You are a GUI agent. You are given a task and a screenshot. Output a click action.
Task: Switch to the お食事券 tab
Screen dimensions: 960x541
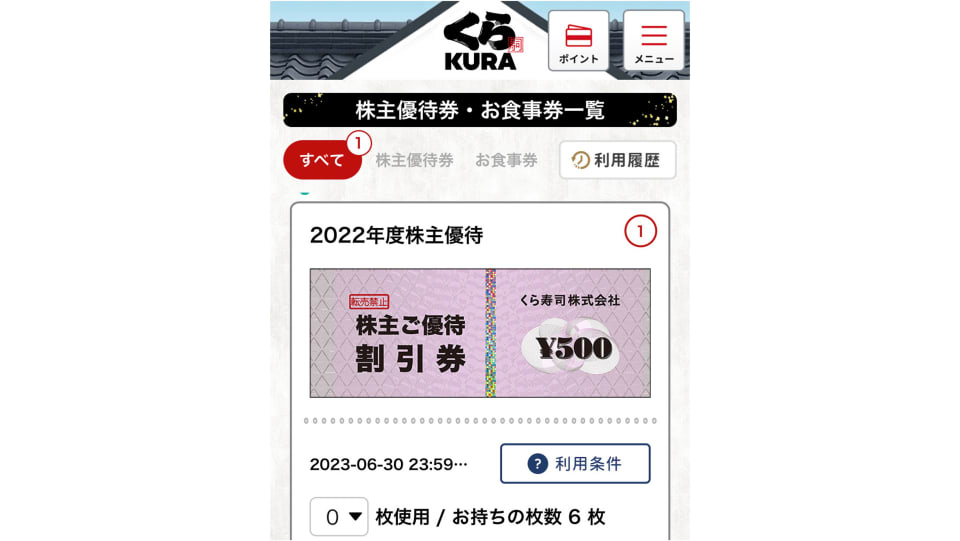(506, 160)
